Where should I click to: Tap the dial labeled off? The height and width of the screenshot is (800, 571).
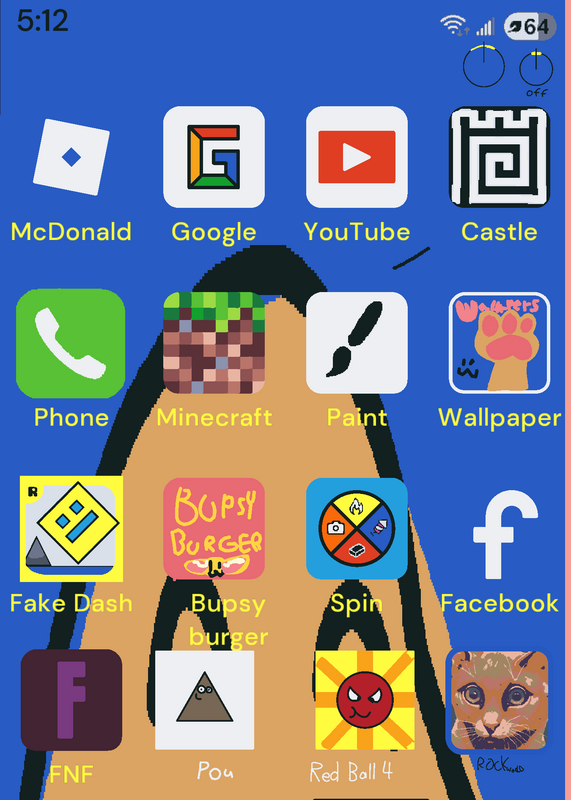click(536, 69)
